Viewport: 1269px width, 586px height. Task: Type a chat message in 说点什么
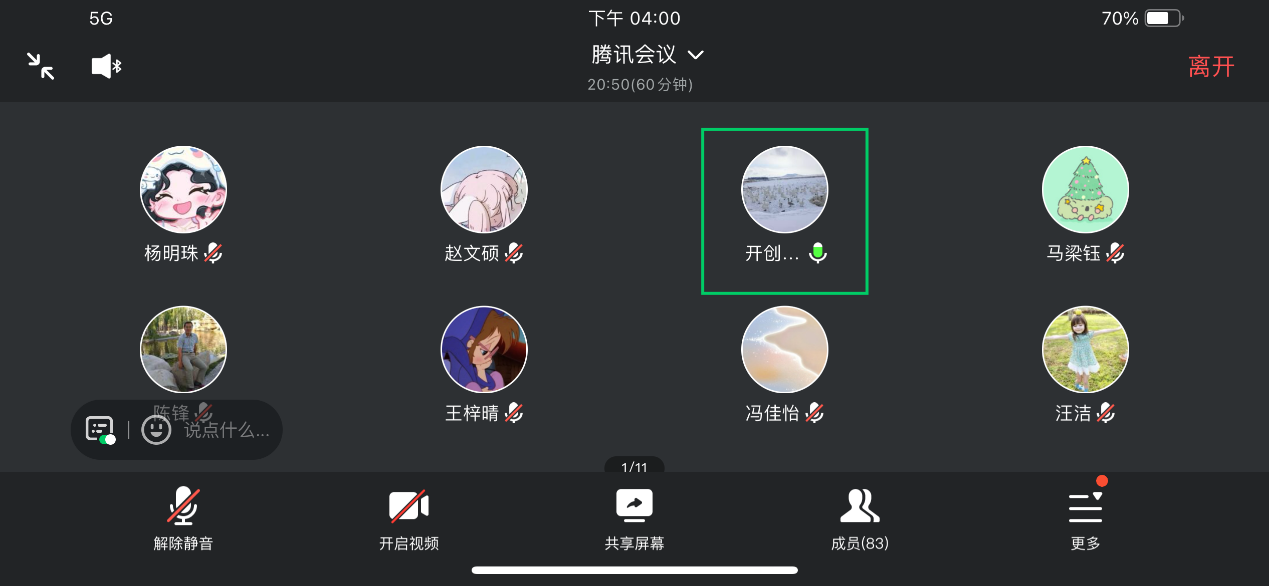click(x=227, y=431)
